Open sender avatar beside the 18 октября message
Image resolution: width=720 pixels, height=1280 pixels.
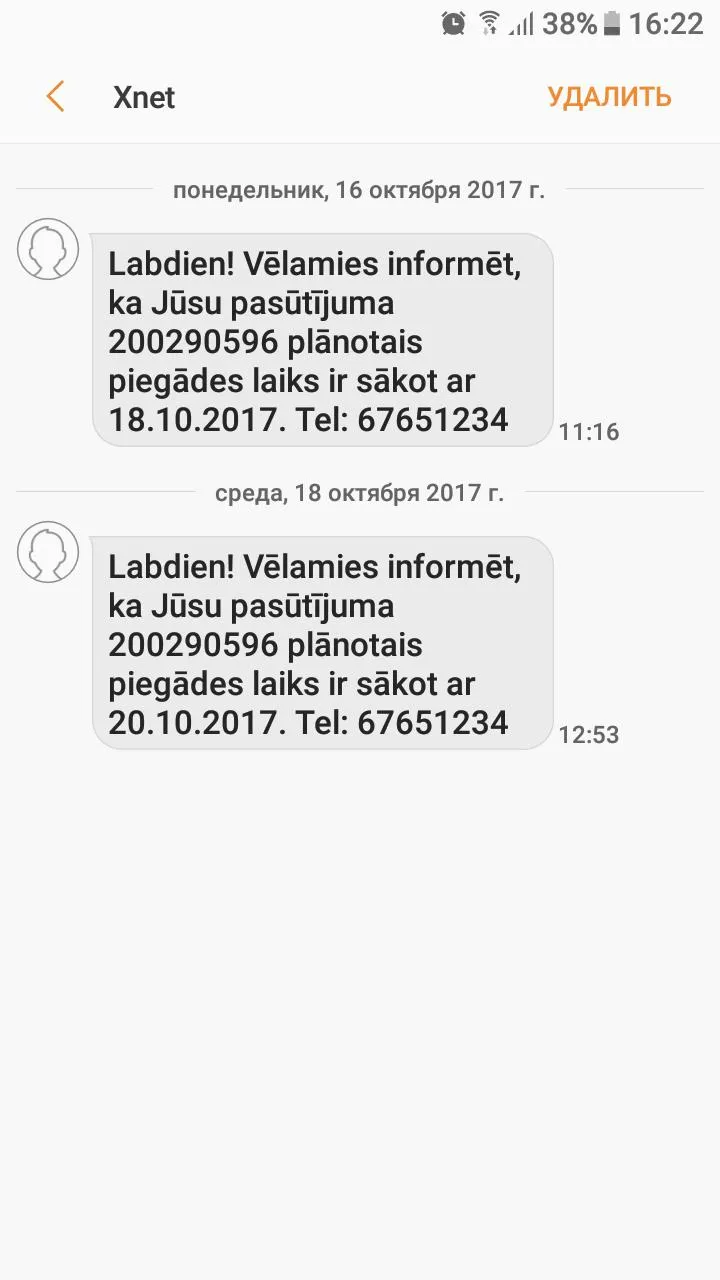pos(48,552)
